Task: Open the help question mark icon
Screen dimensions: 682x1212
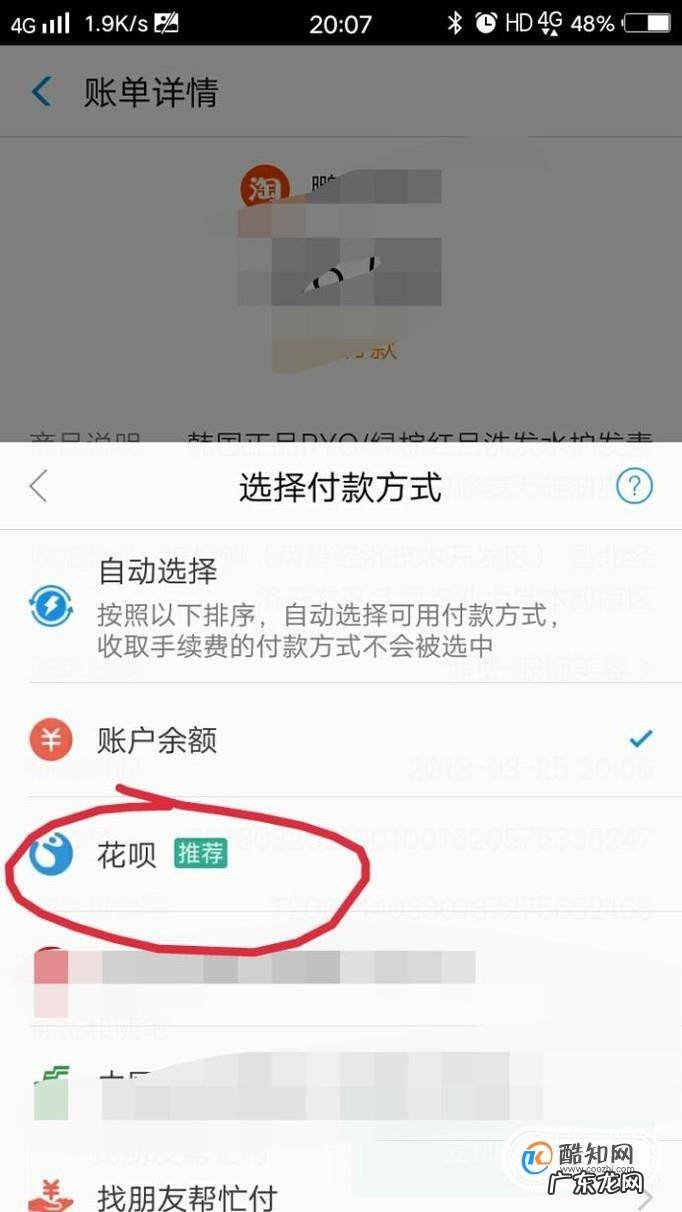Action: click(634, 487)
